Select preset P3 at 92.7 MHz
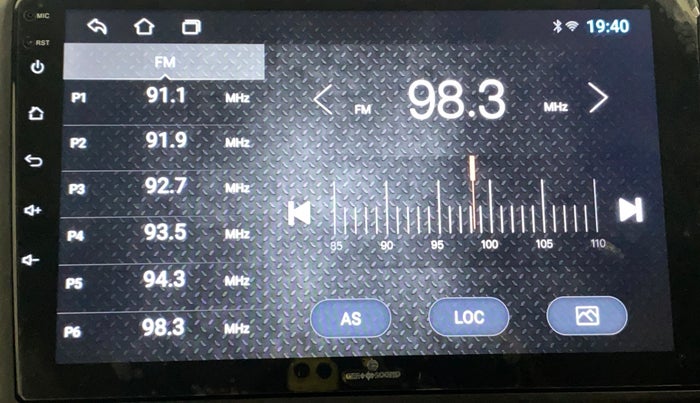 pyautogui.click(x=165, y=187)
